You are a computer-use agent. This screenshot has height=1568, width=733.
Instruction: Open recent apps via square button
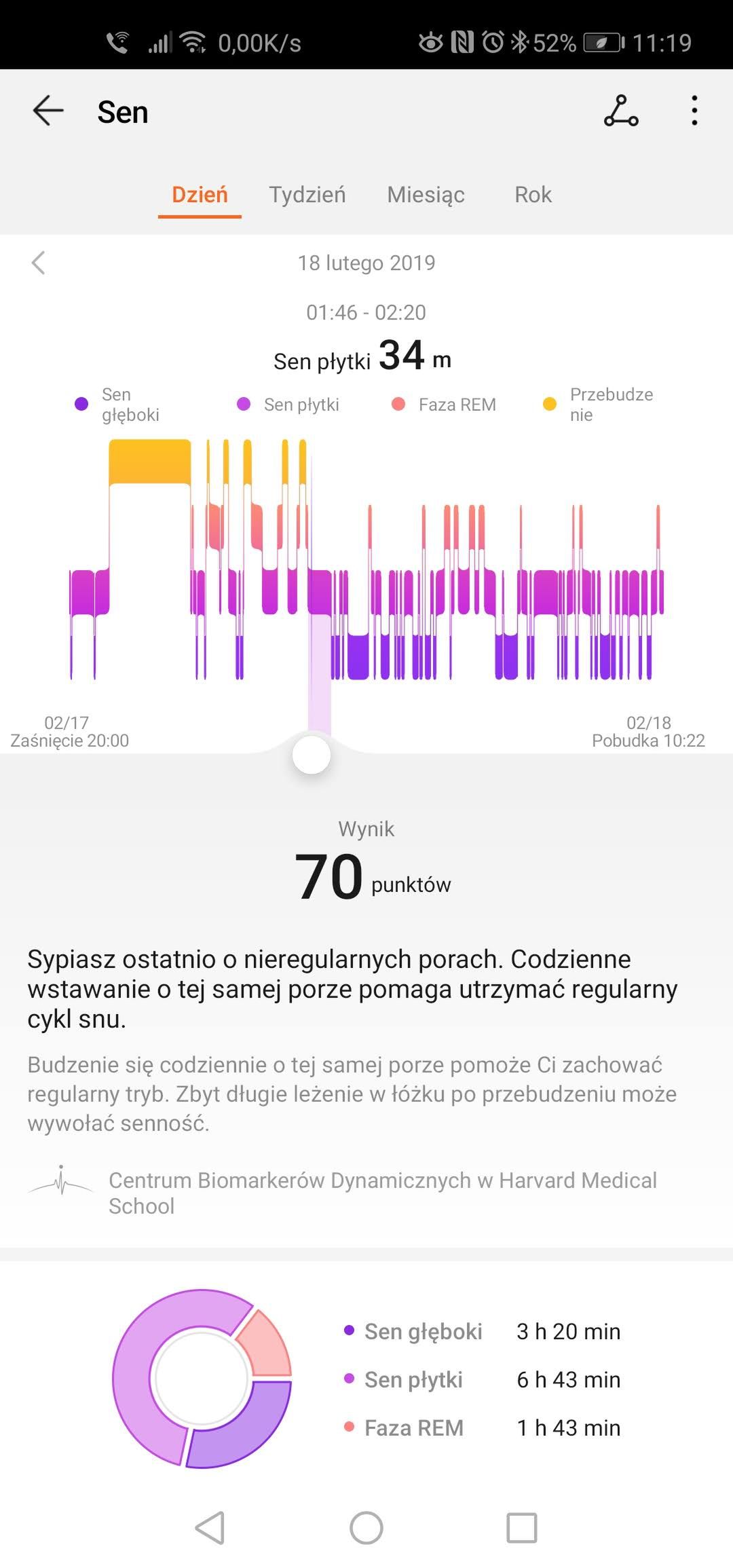point(522,1529)
